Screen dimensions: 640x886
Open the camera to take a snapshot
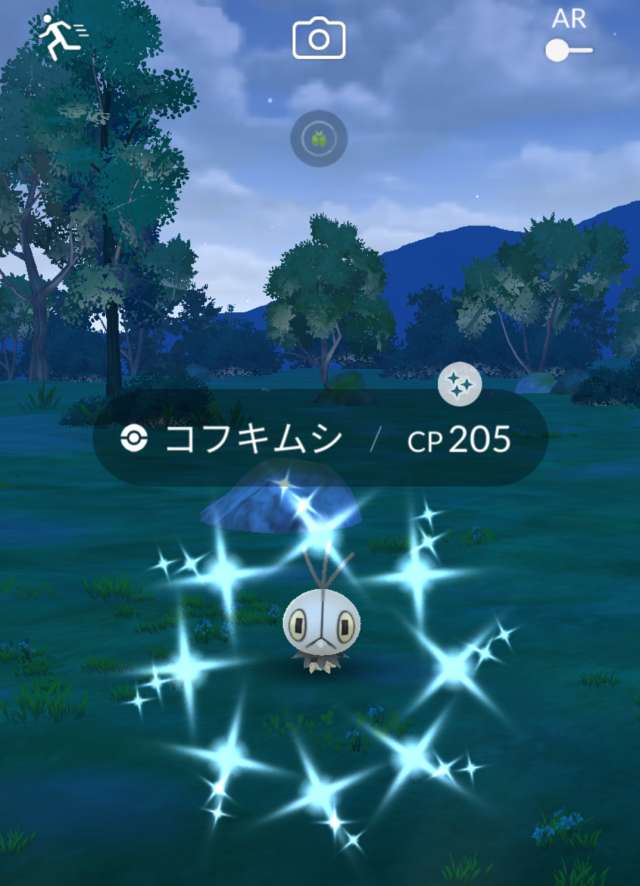point(319,39)
